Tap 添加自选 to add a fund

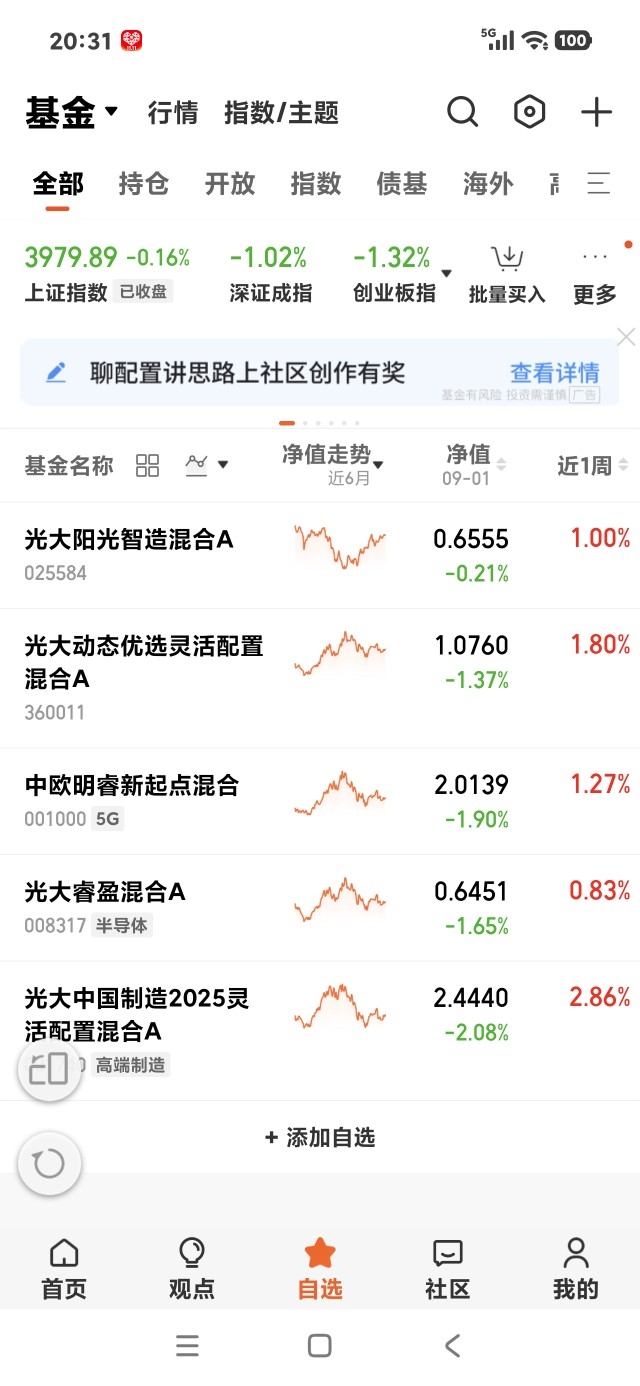click(320, 1137)
